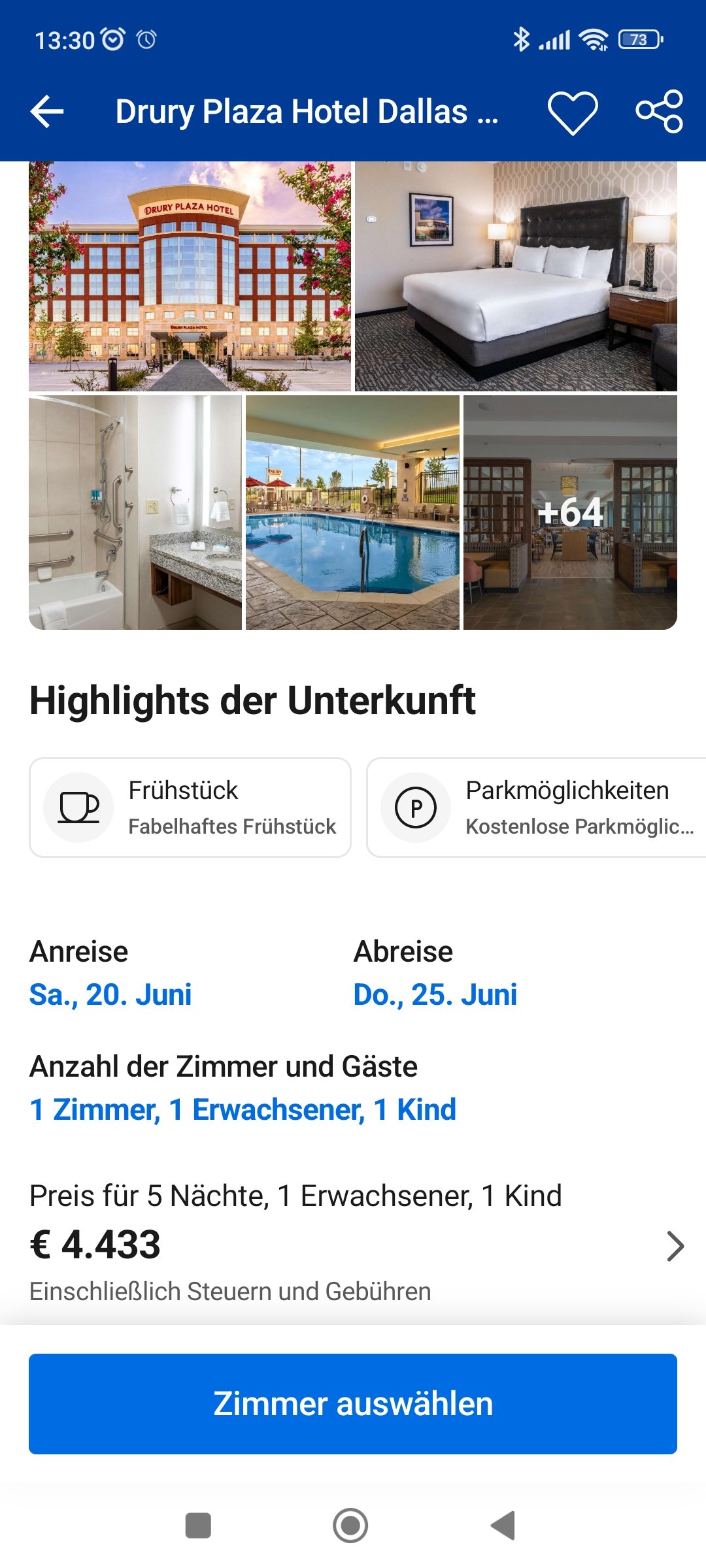Save the hotel with the heart icon
706x1568 pixels.
pos(573,112)
